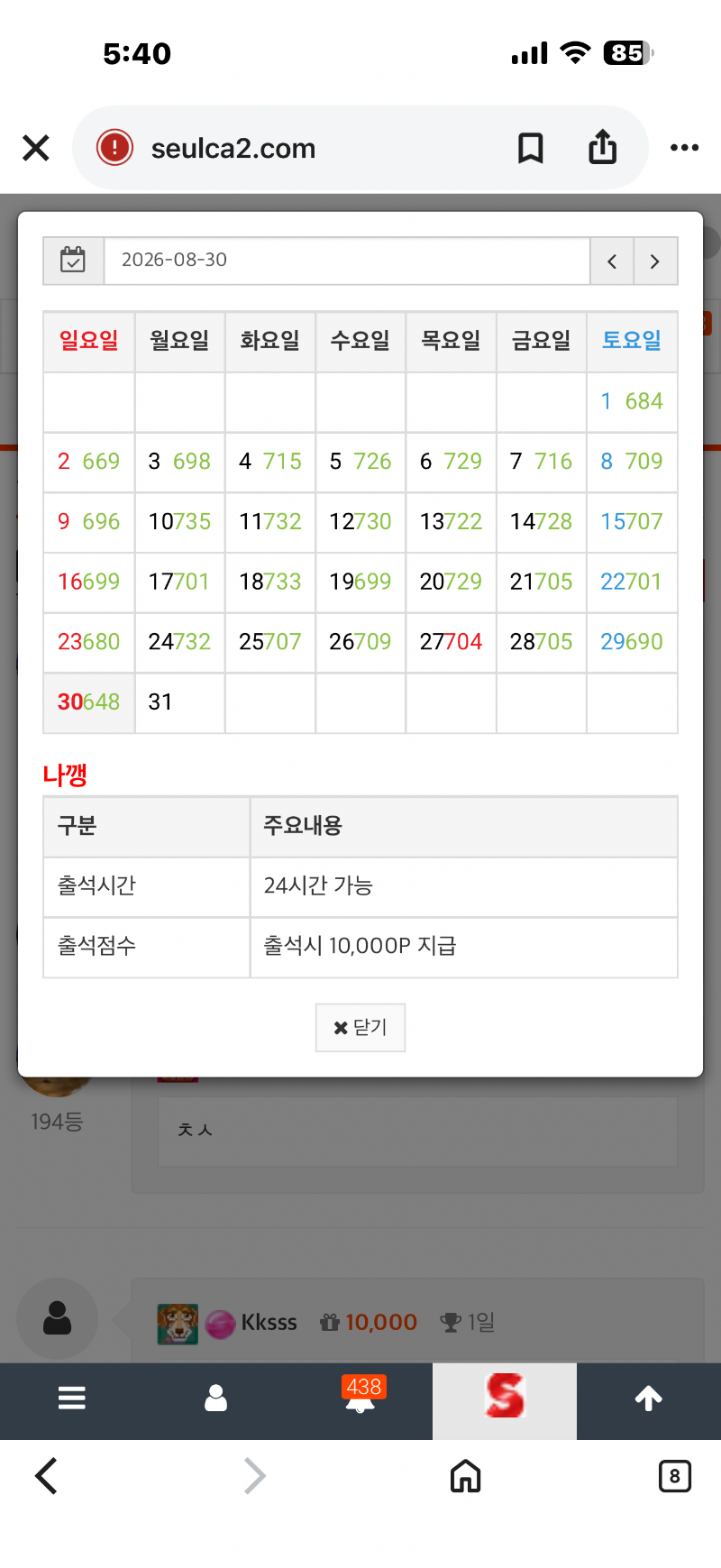This screenshot has width=721, height=1568.
Task: Tap the red S logo tab
Action: pyautogui.click(x=505, y=1397)
